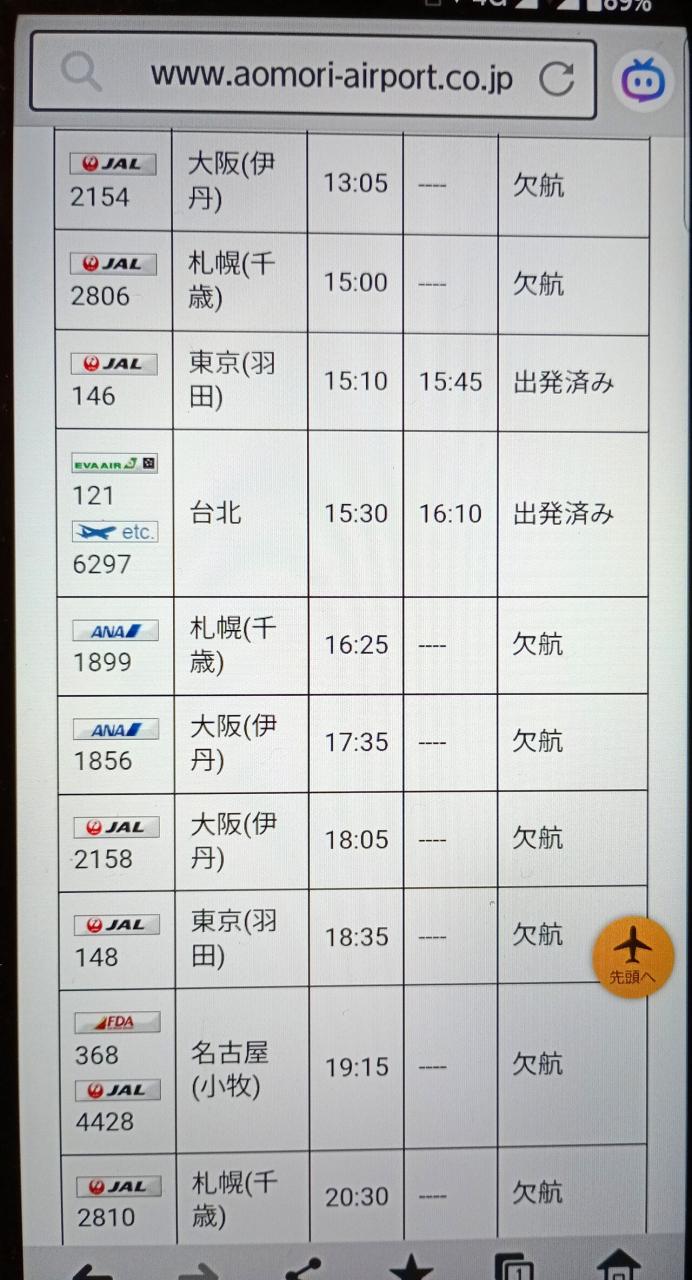This screenshot has height=1280, width=692.
Task: Open bookmarks star
Action: coord(411,1268)
